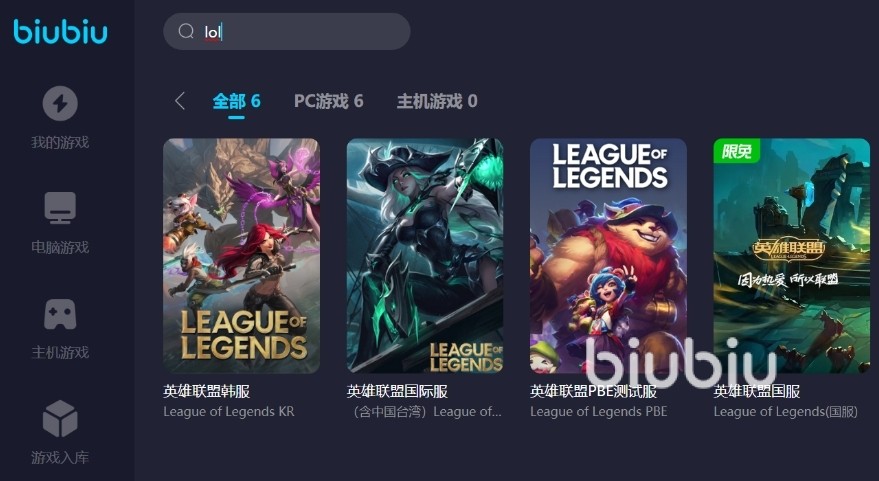
Task: Open 游戏入库 in the sidebar
Action: click(x=60, y=433)
